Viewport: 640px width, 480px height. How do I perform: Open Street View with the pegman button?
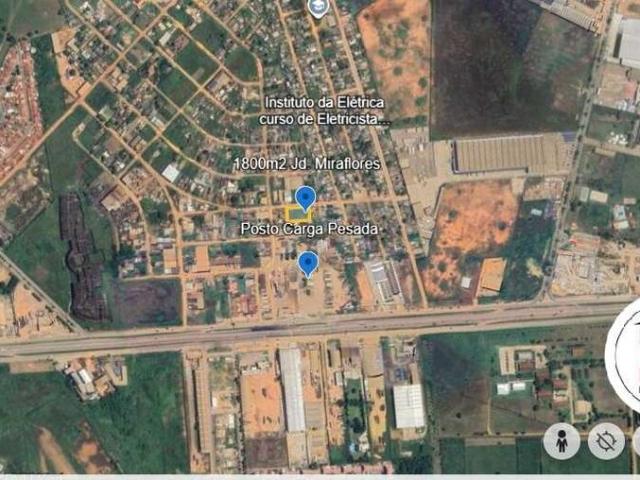point(561,440)
